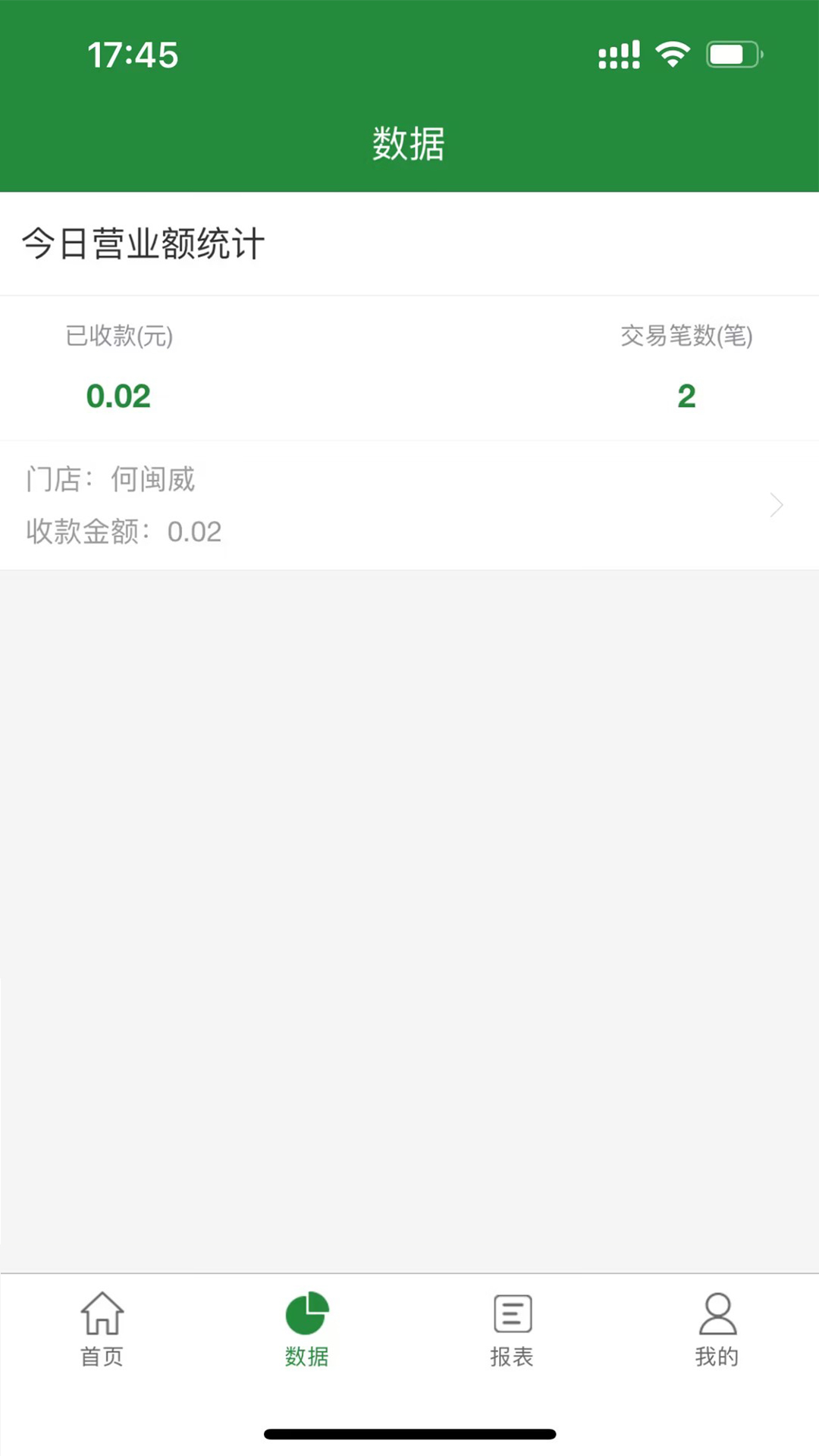This screenshot has height=1456, width=819.
Task: Expand the 何闽威 store details row
Action: 409,504
